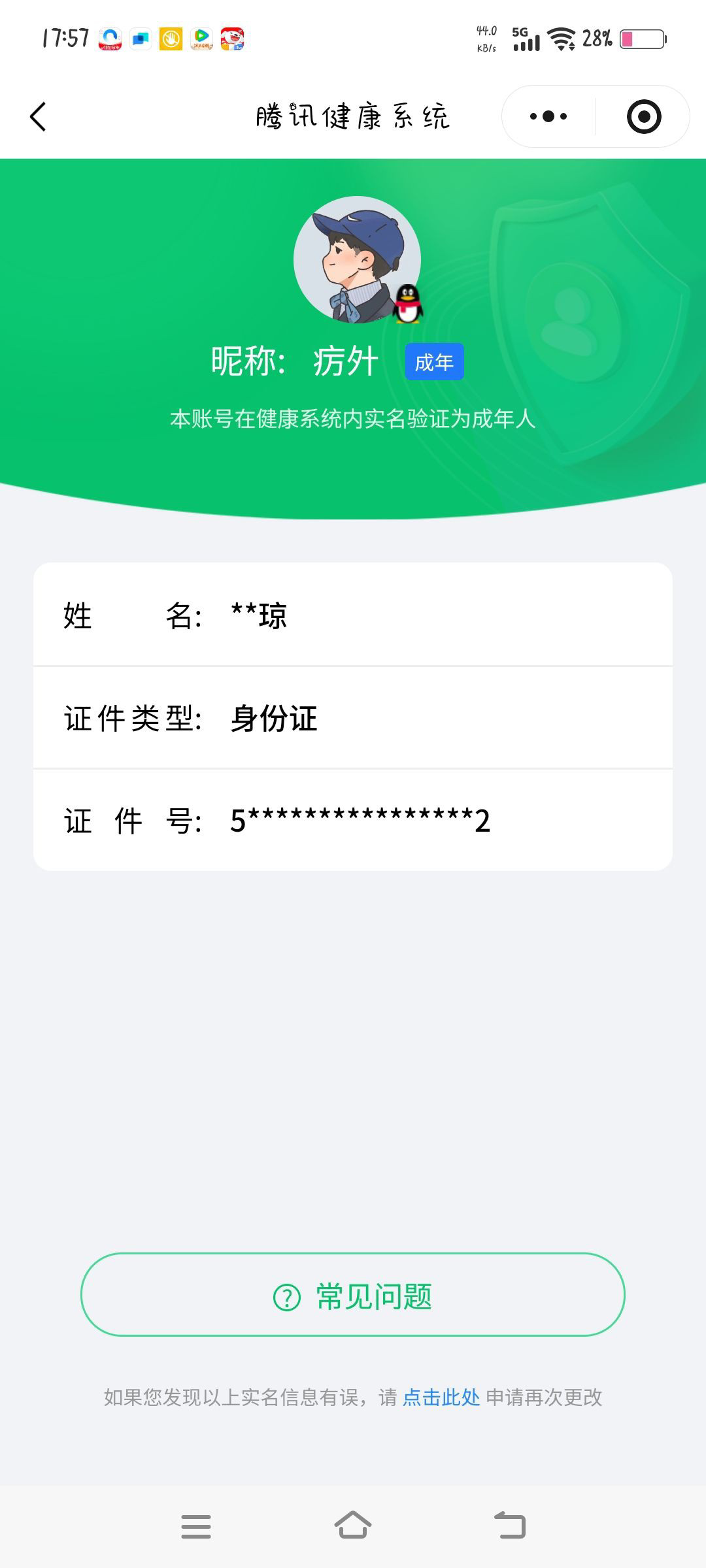Image resolution: width=706 pixels, height=1568 pixels.
Task: Tap the circular close button beside the ellipsis
Action: [x=643, y=115]
